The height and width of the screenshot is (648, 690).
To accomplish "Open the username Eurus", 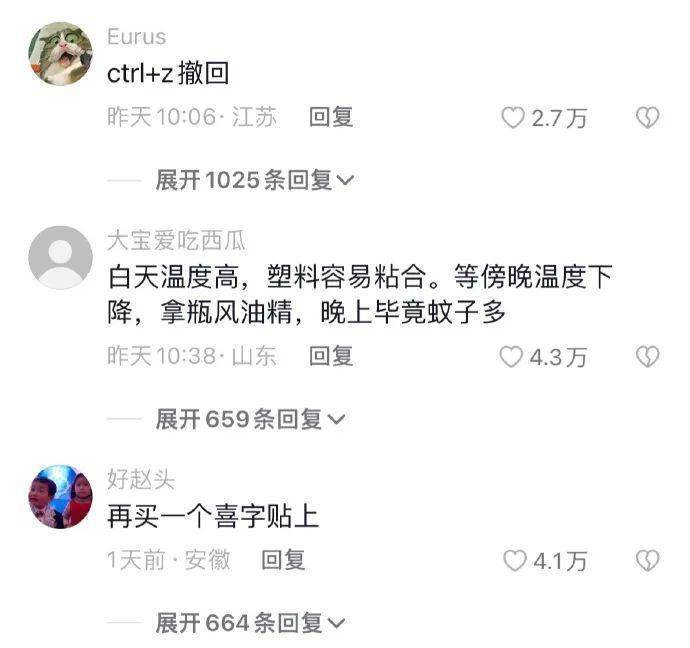I will (136, 37).
